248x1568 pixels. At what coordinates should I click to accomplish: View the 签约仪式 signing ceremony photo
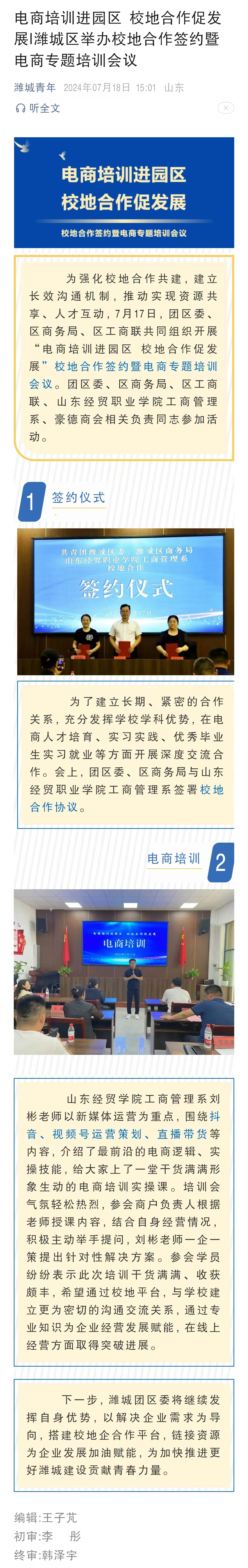point(125,601)
